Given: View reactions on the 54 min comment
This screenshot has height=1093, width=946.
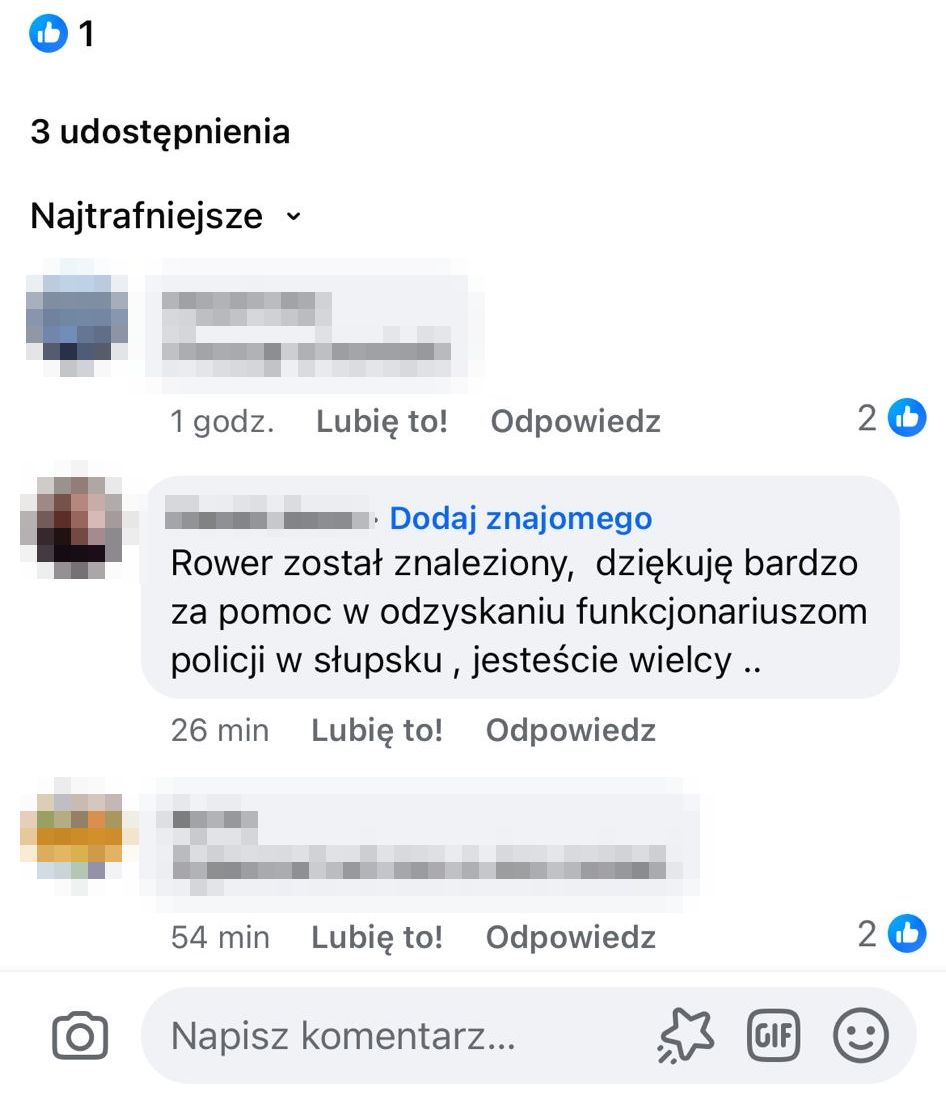Looking at the screenshot, I should (892, 934).
